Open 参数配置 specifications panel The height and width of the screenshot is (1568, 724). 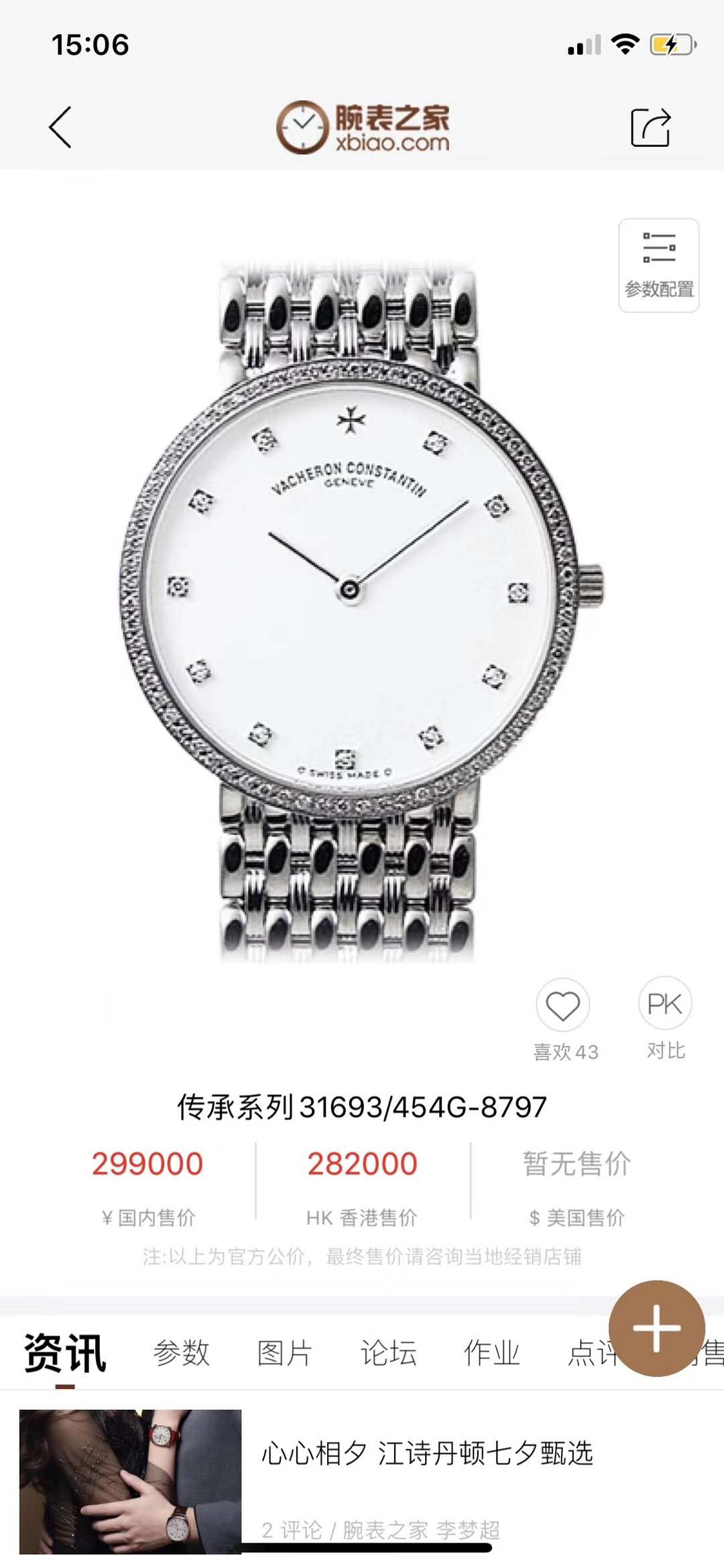pos(658,265)
